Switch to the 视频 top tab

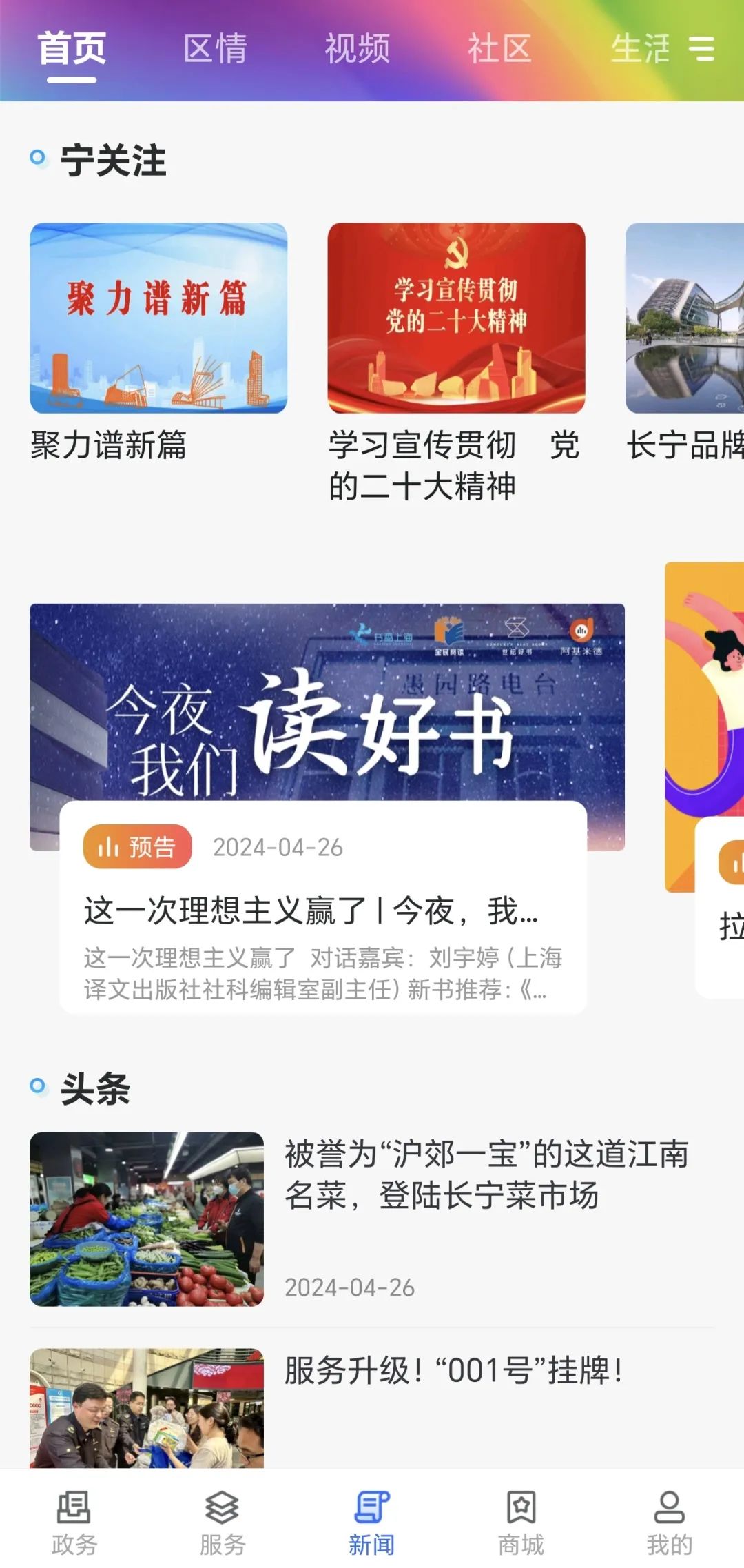tap(357, 49)
